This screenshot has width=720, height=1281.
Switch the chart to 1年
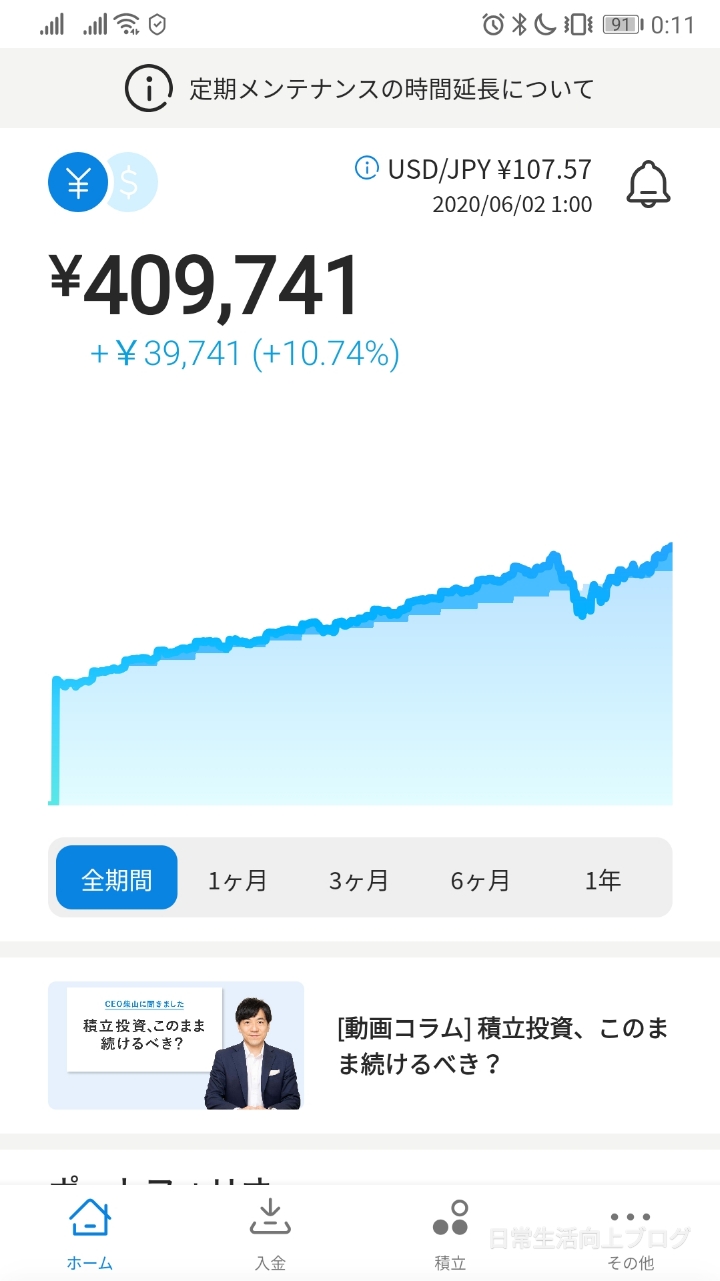603,880
